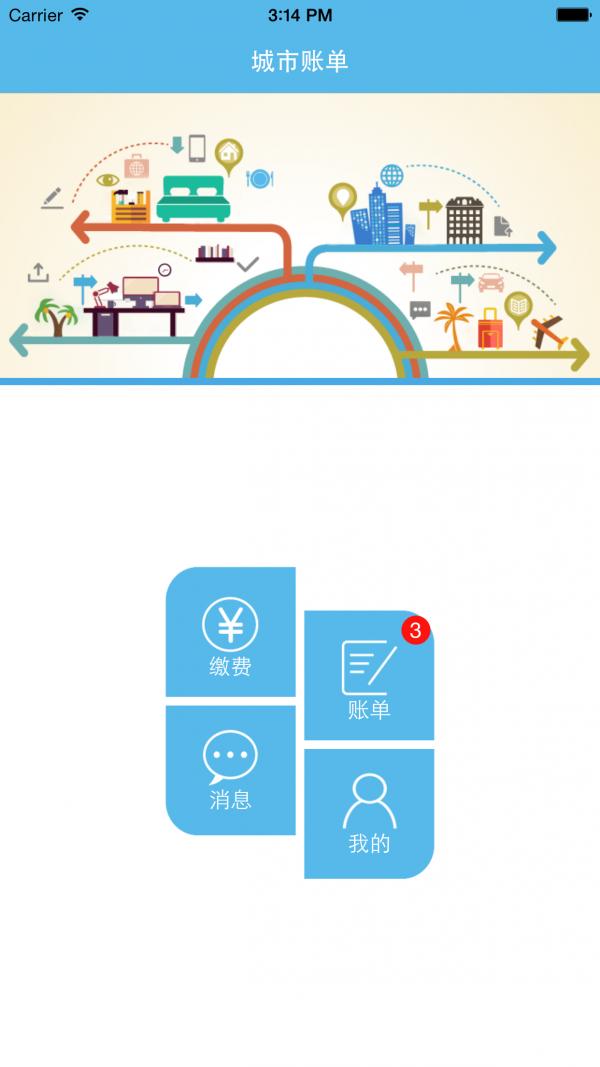Tap the travel illustration banner
This screenshot has height=1067, width=600.
pyautogui.click(x=300, y=236)
